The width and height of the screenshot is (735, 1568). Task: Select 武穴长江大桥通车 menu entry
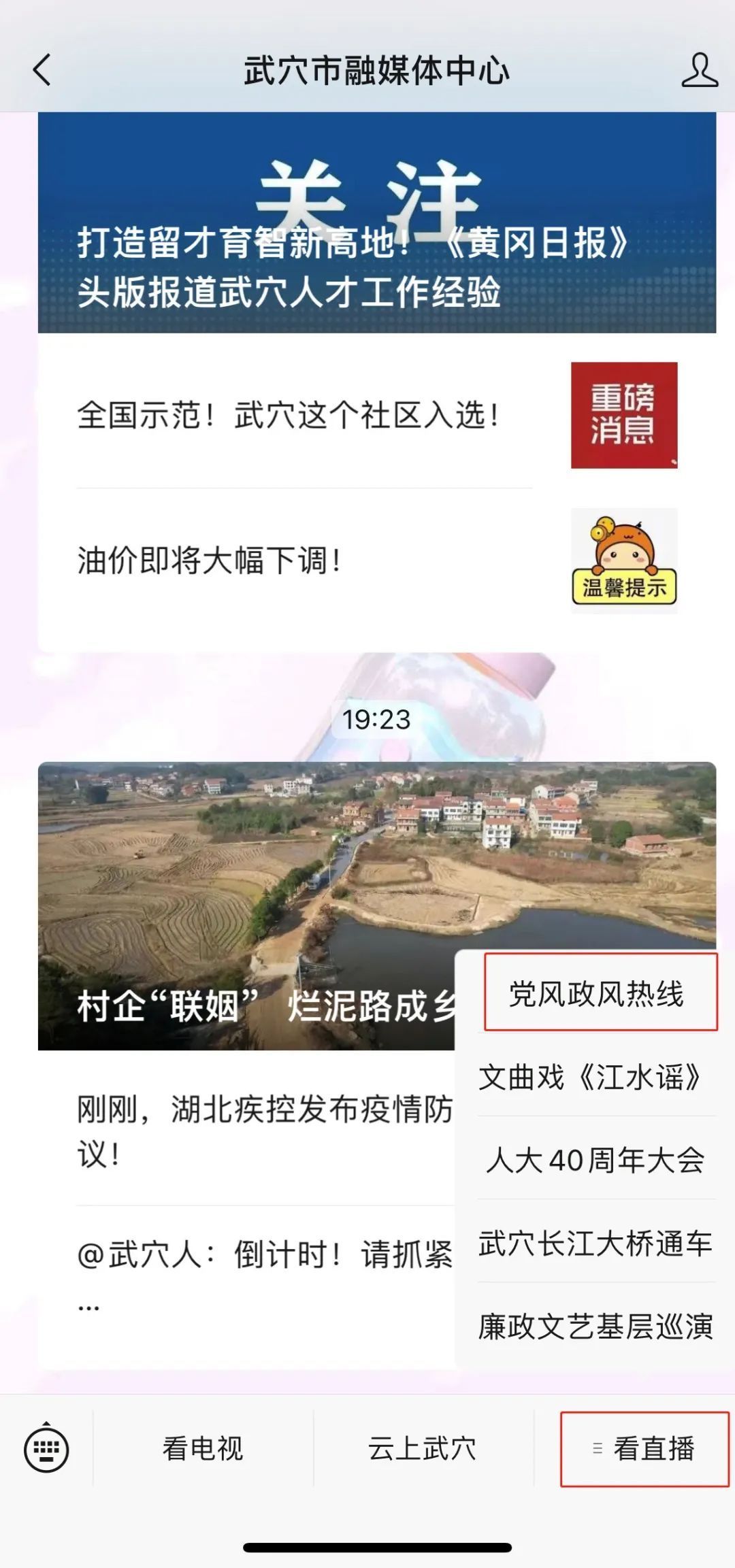pyautogui.click(x=595, y=1244)
